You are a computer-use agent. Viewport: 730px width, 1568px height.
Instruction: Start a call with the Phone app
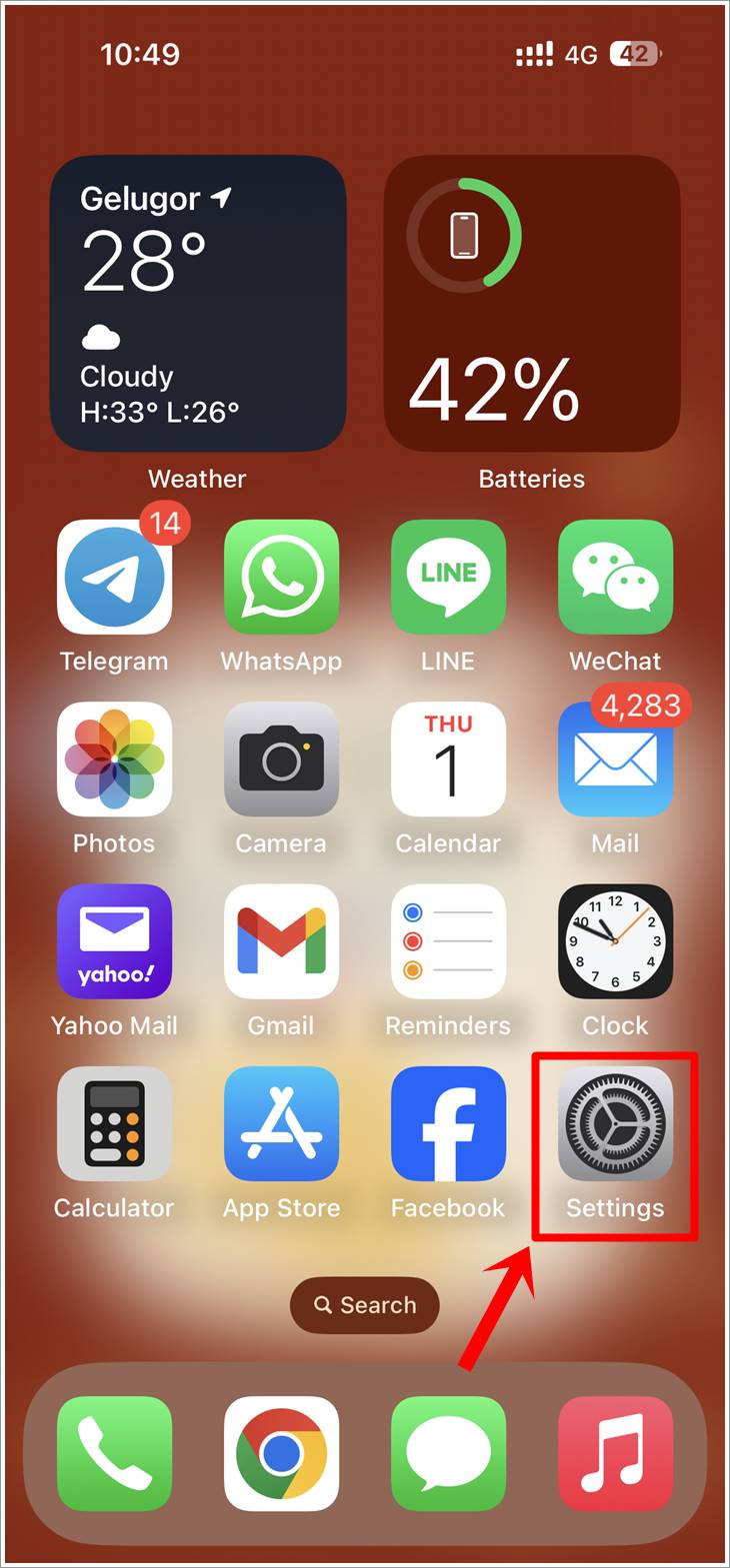[114, 1454]
